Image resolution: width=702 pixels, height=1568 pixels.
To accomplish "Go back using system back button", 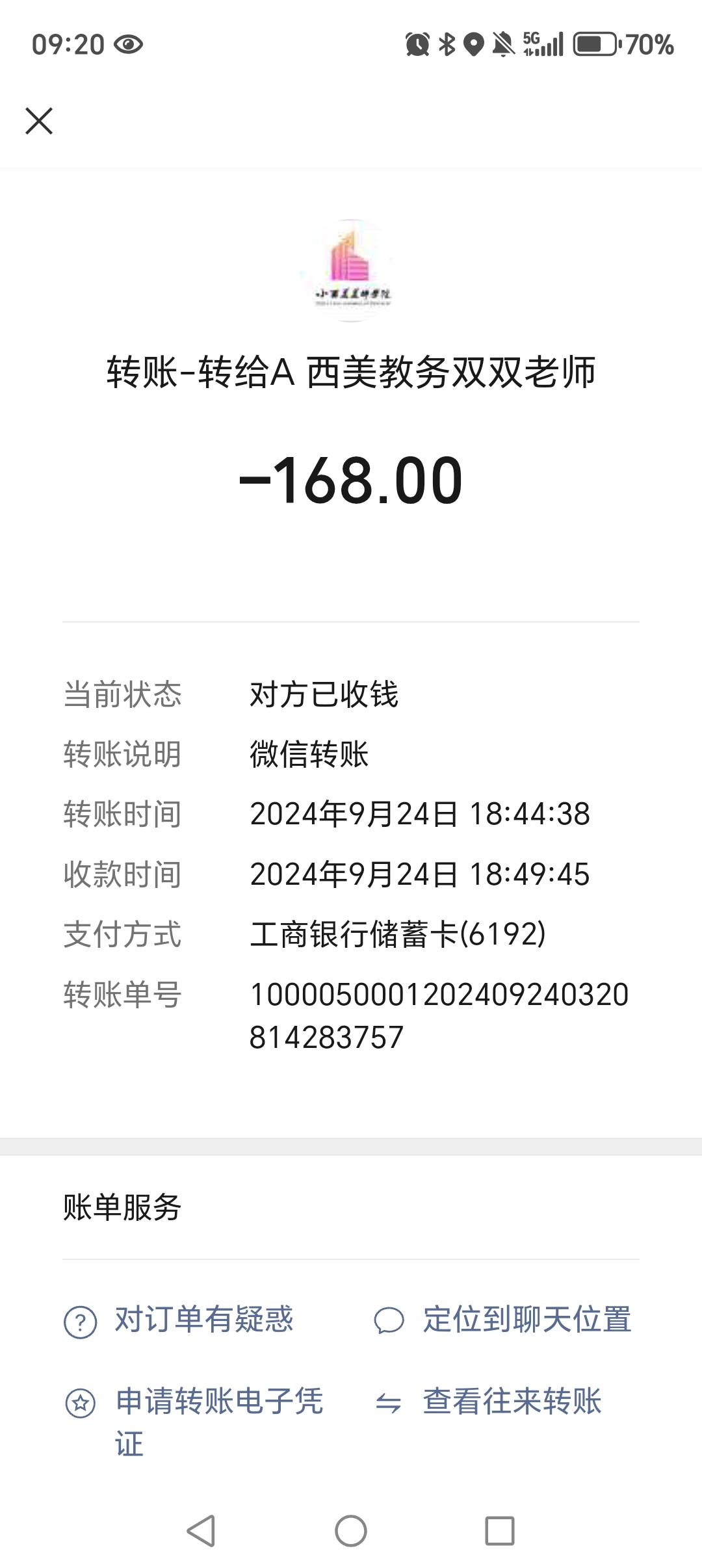I will pyautogui.click(x=201, y=1530).
